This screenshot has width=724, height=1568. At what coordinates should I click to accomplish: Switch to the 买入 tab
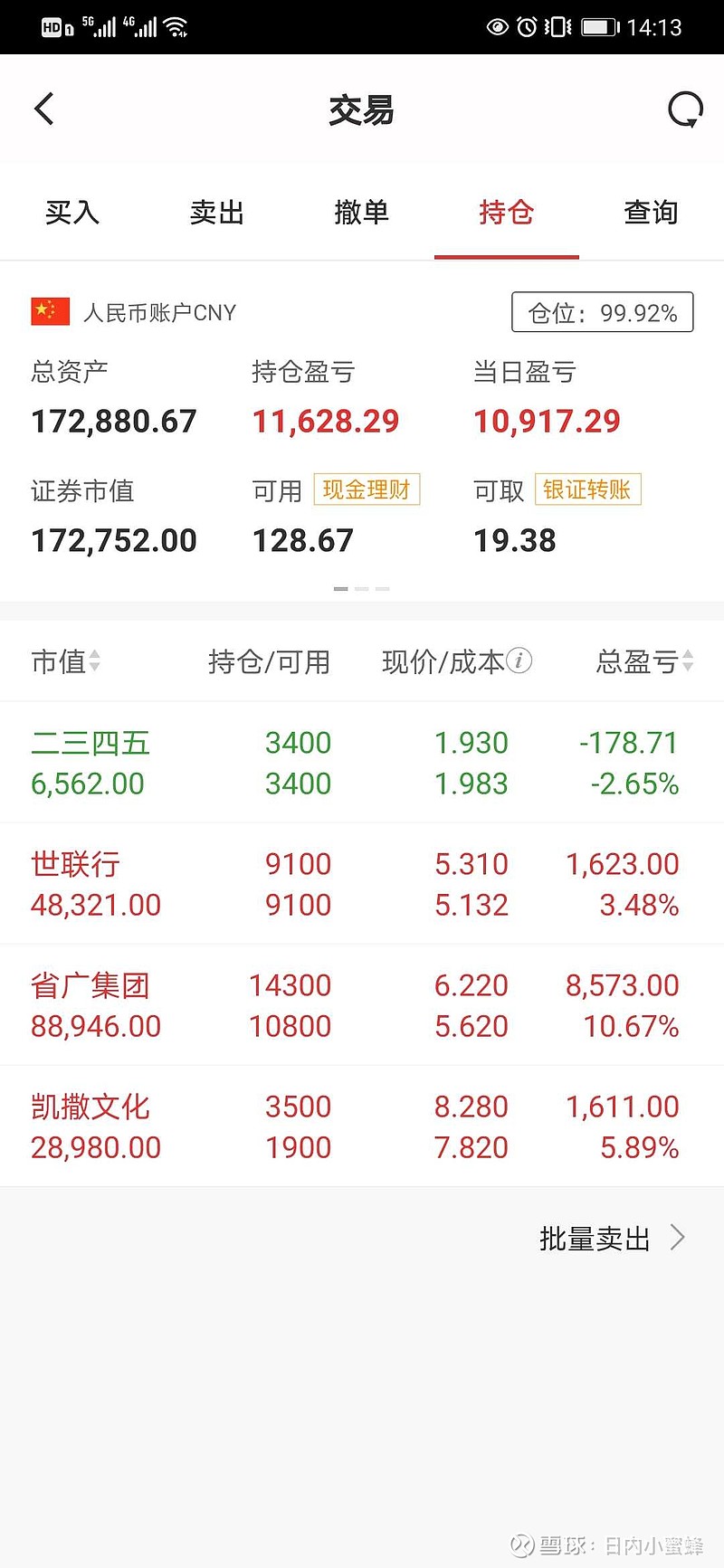pyautogui.click(x=72, y=213)
